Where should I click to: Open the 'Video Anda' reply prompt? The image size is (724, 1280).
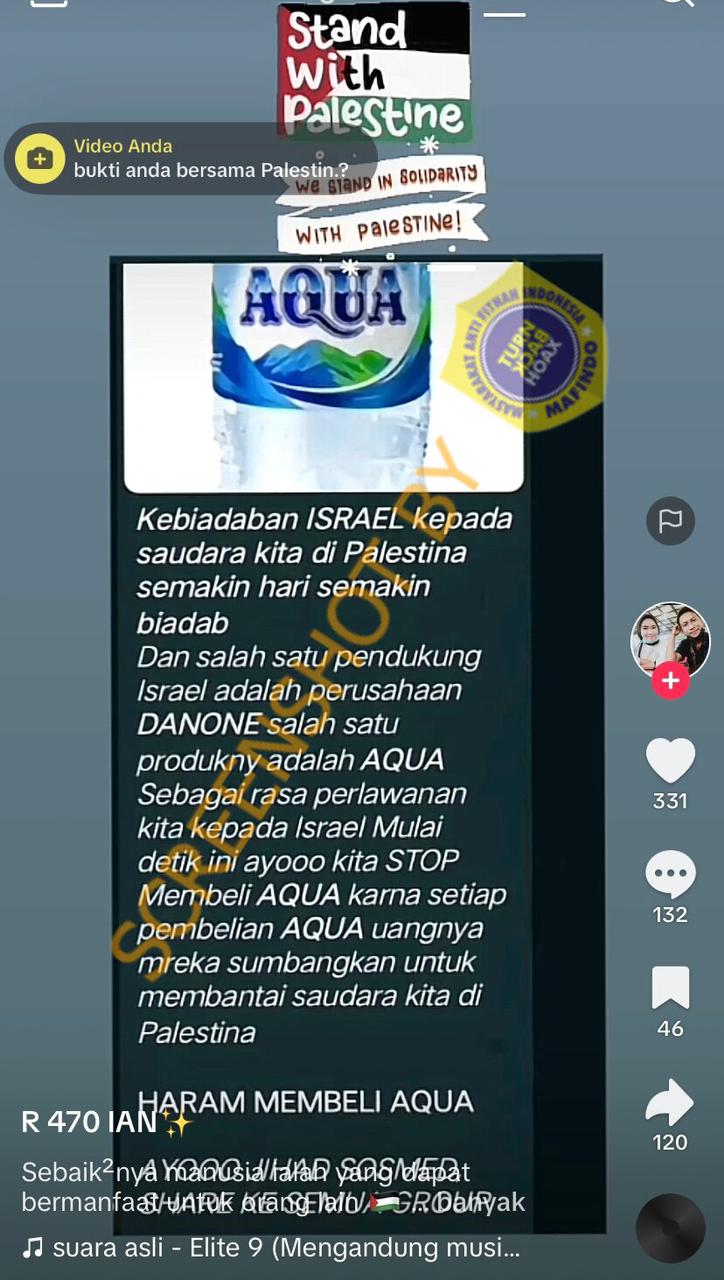190,158
